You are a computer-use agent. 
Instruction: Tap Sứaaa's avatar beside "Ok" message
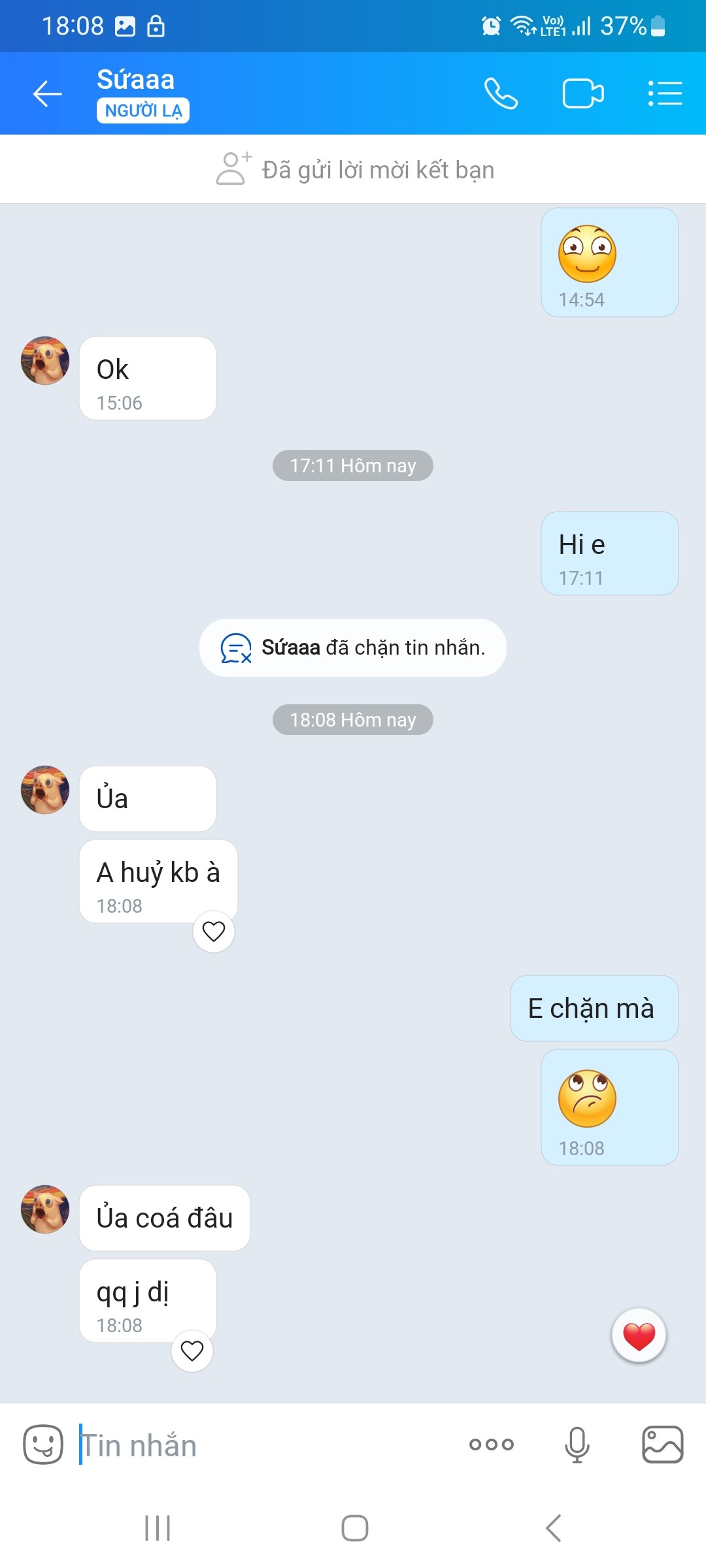[45, 361]
